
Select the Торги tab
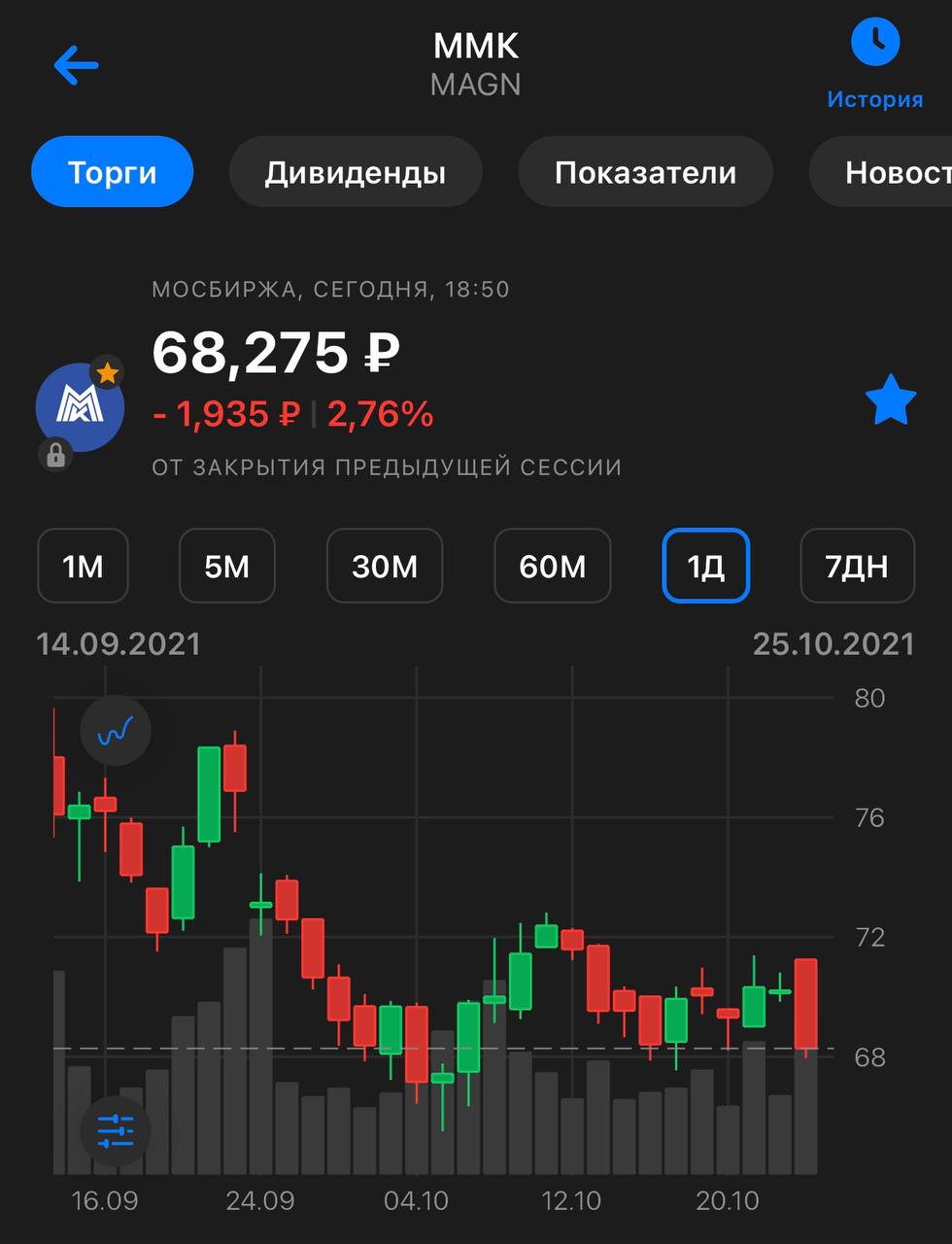point(113,172)
